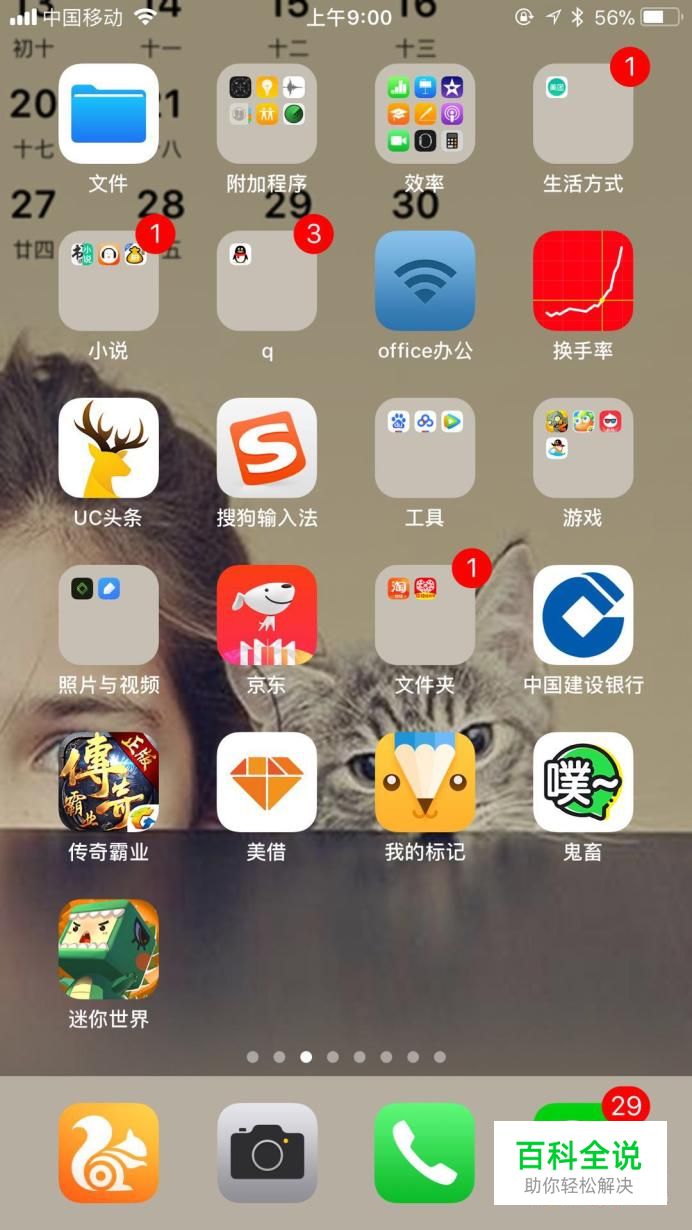Launch the 京东 shopping app
This screenshot has height=1230, width=692.
click(x=267, y=615)
